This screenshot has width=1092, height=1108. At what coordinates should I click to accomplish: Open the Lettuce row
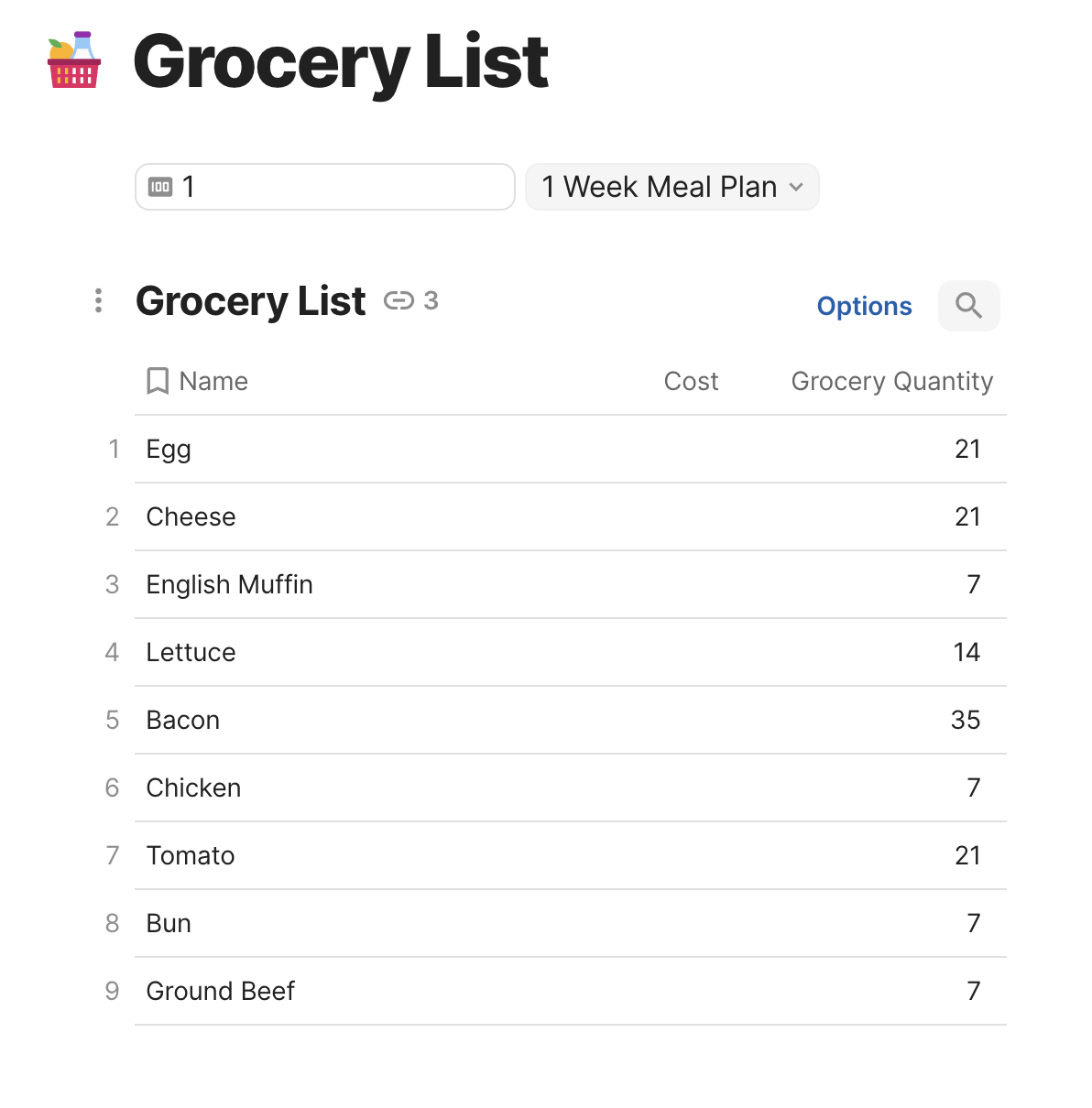(191, 653)
